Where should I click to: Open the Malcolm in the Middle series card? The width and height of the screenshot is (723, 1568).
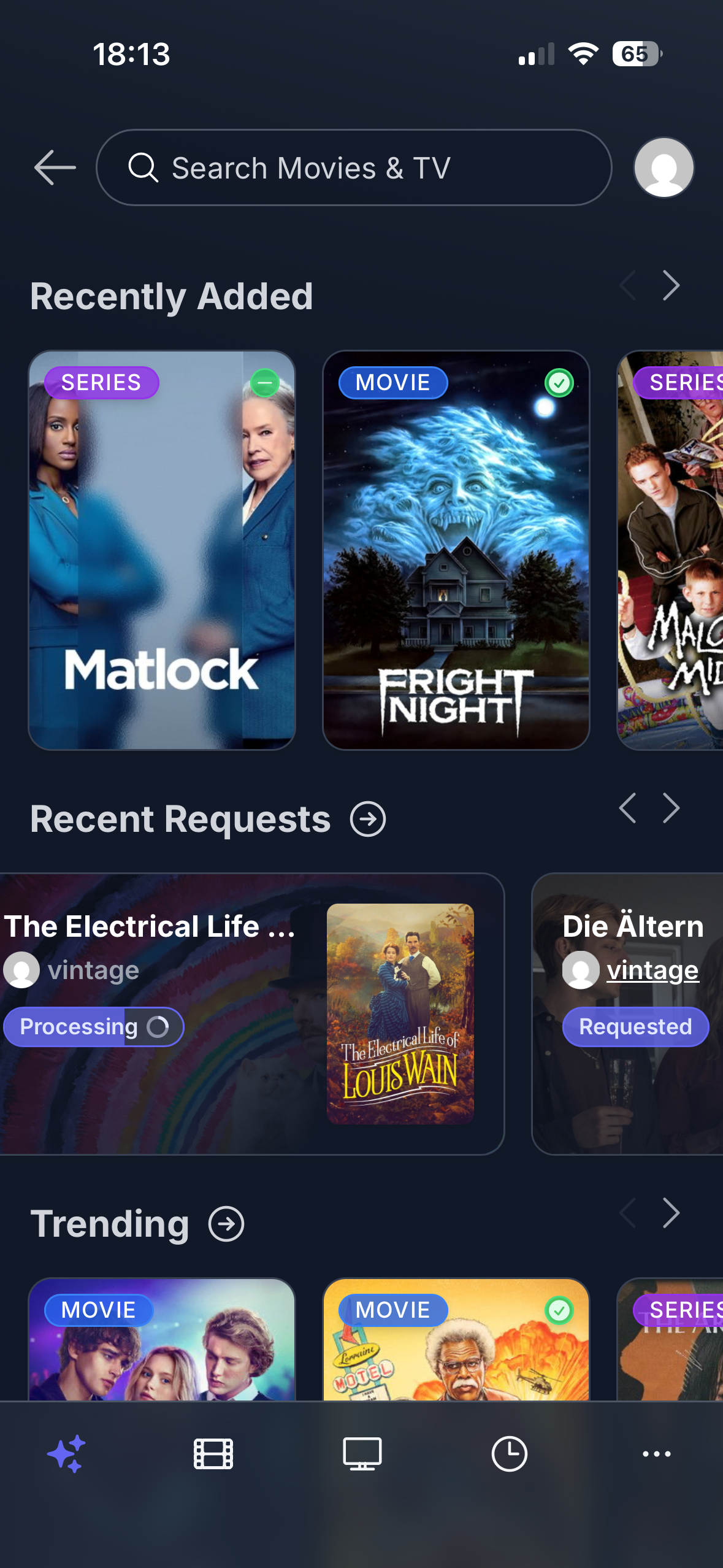point(670,550)
